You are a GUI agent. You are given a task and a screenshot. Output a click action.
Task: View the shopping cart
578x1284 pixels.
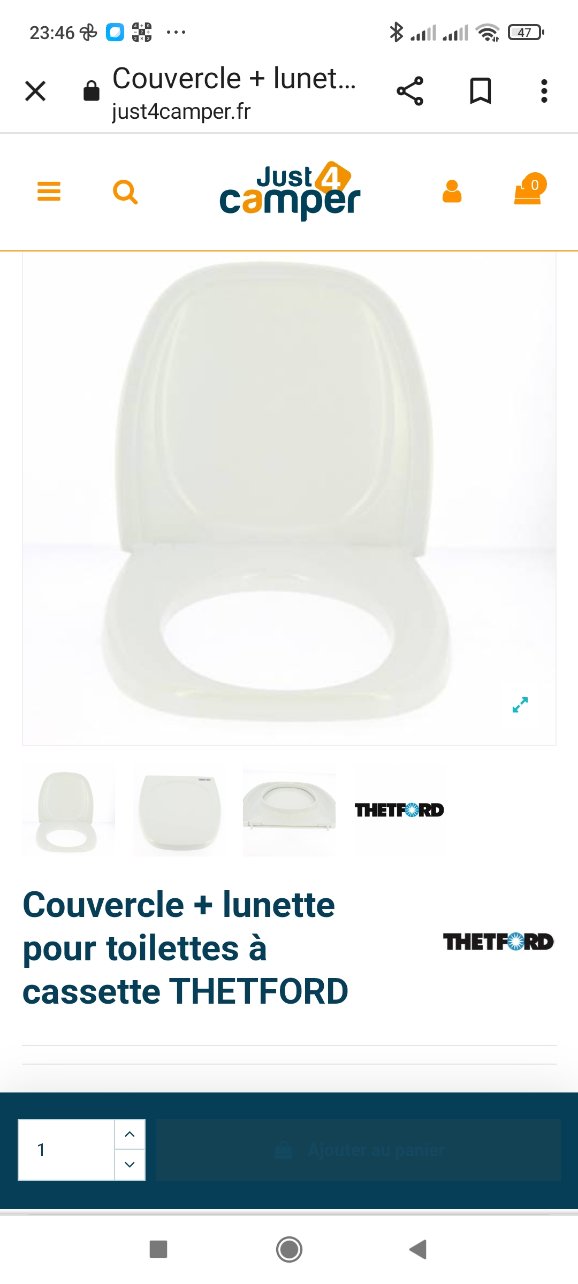pos(528,189)
